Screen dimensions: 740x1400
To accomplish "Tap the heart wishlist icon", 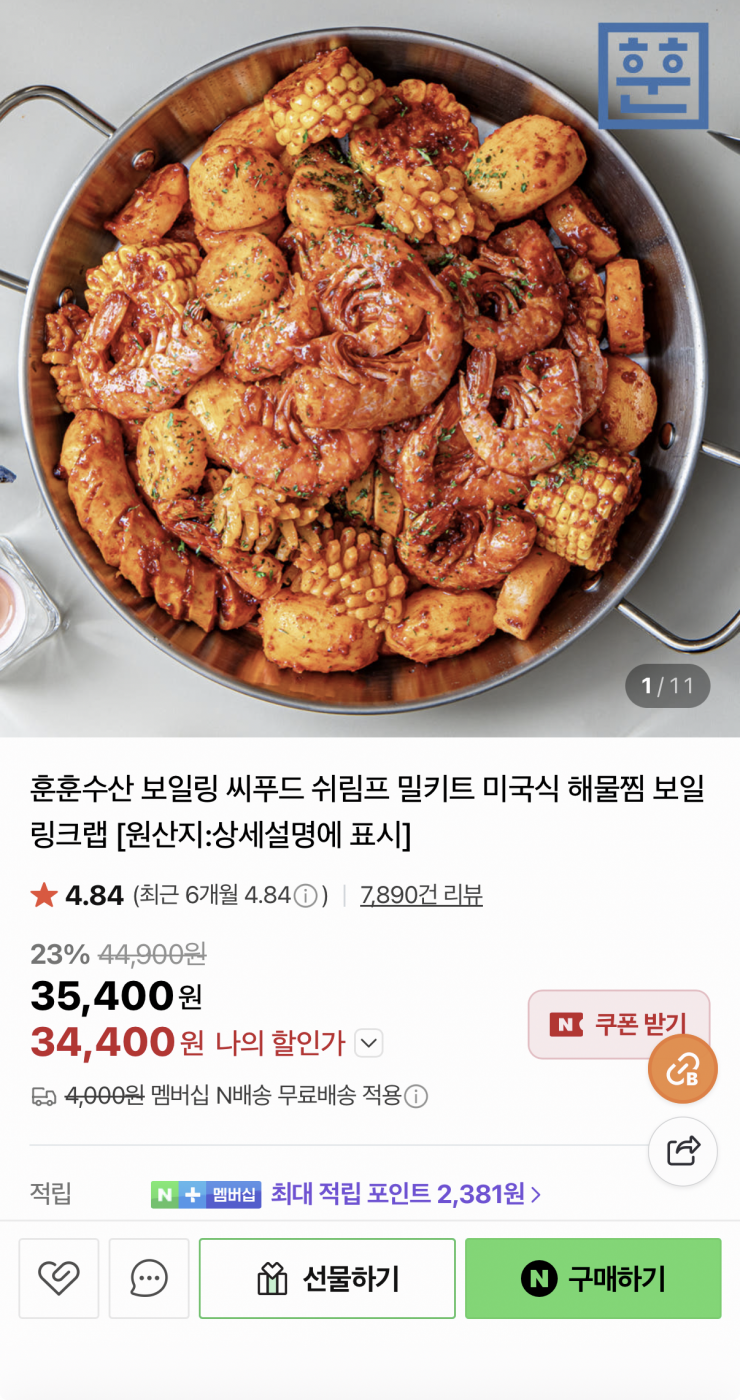I will pyautogui.click(x=58, y=1278).
